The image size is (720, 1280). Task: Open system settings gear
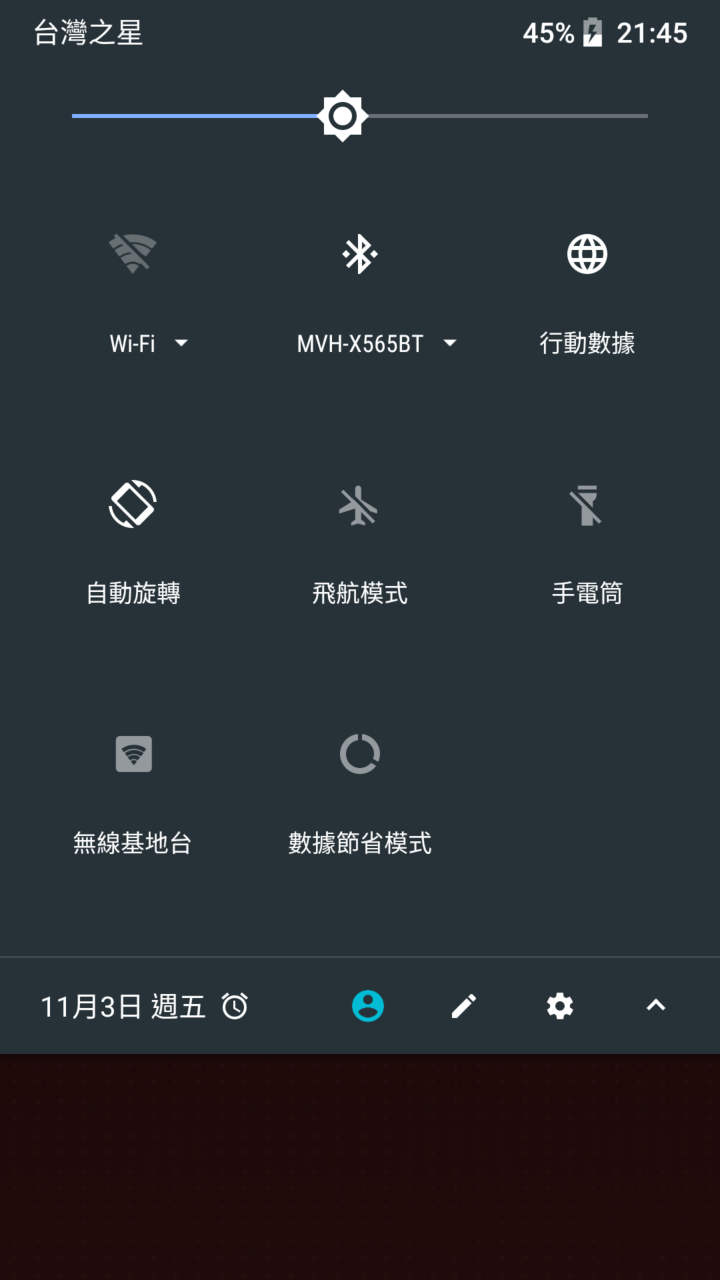tap(560, 1006)
